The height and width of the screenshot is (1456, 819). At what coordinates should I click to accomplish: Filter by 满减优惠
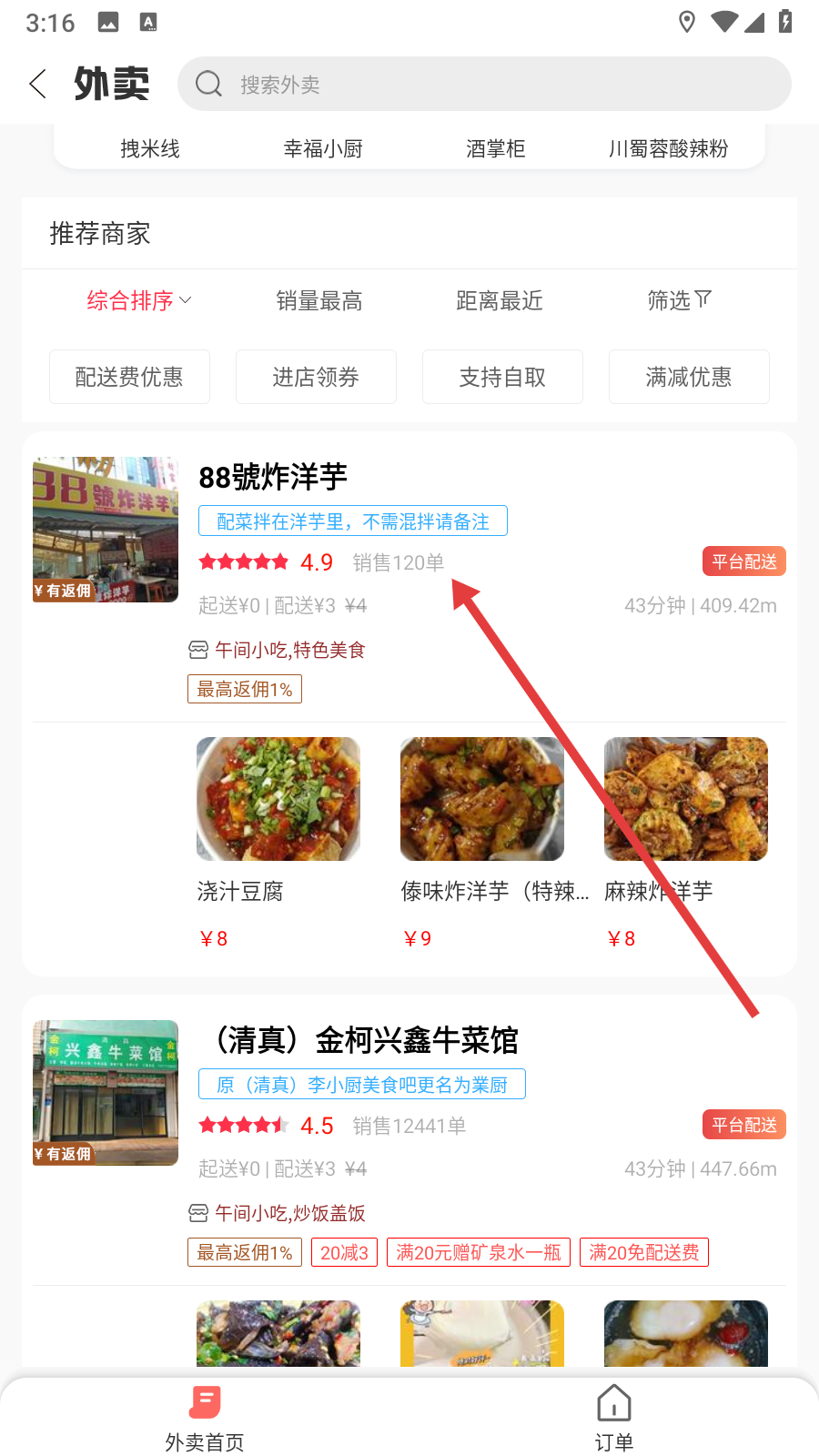click(689, 377)
